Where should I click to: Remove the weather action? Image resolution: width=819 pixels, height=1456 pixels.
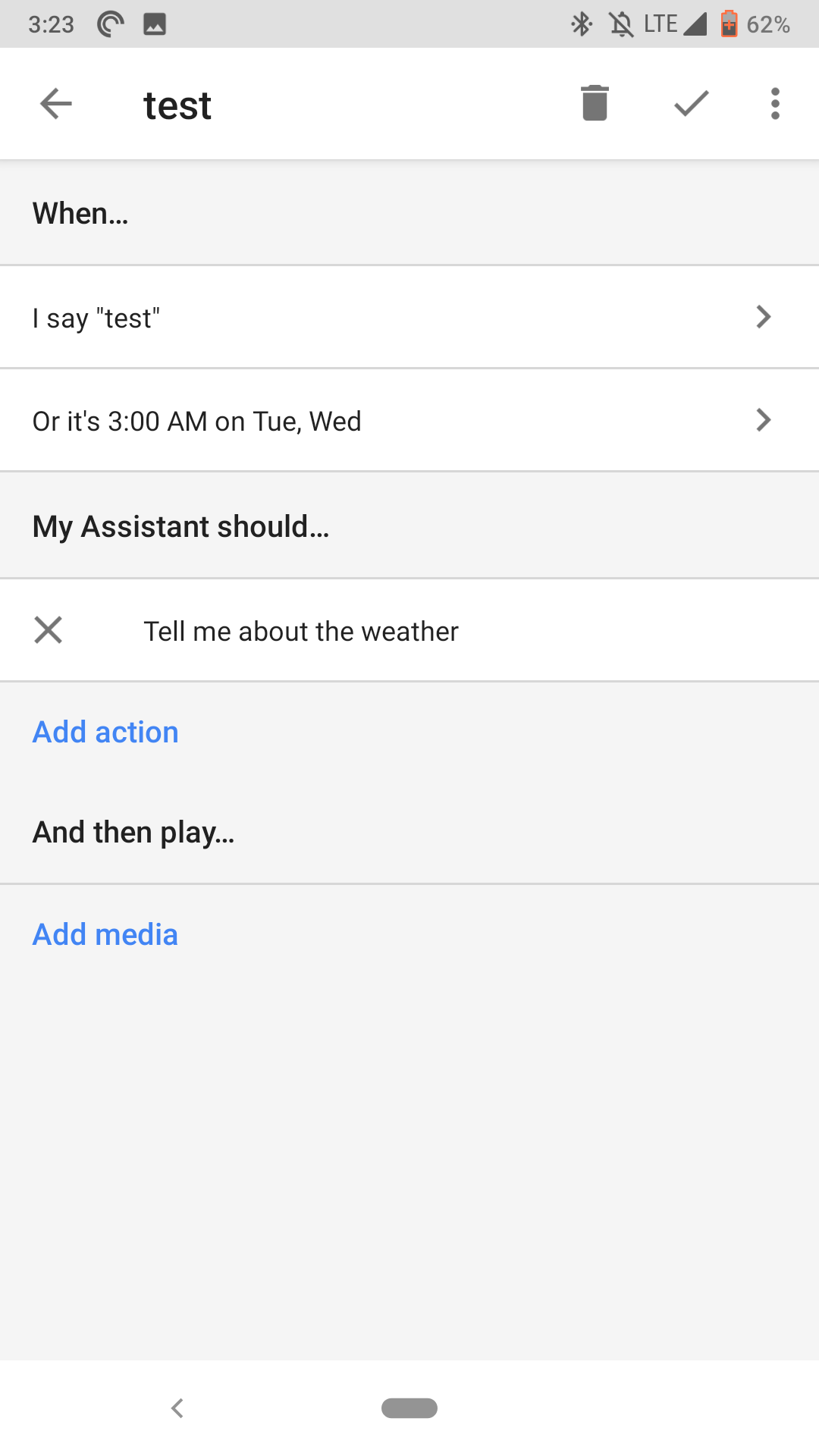click(49, 630)
